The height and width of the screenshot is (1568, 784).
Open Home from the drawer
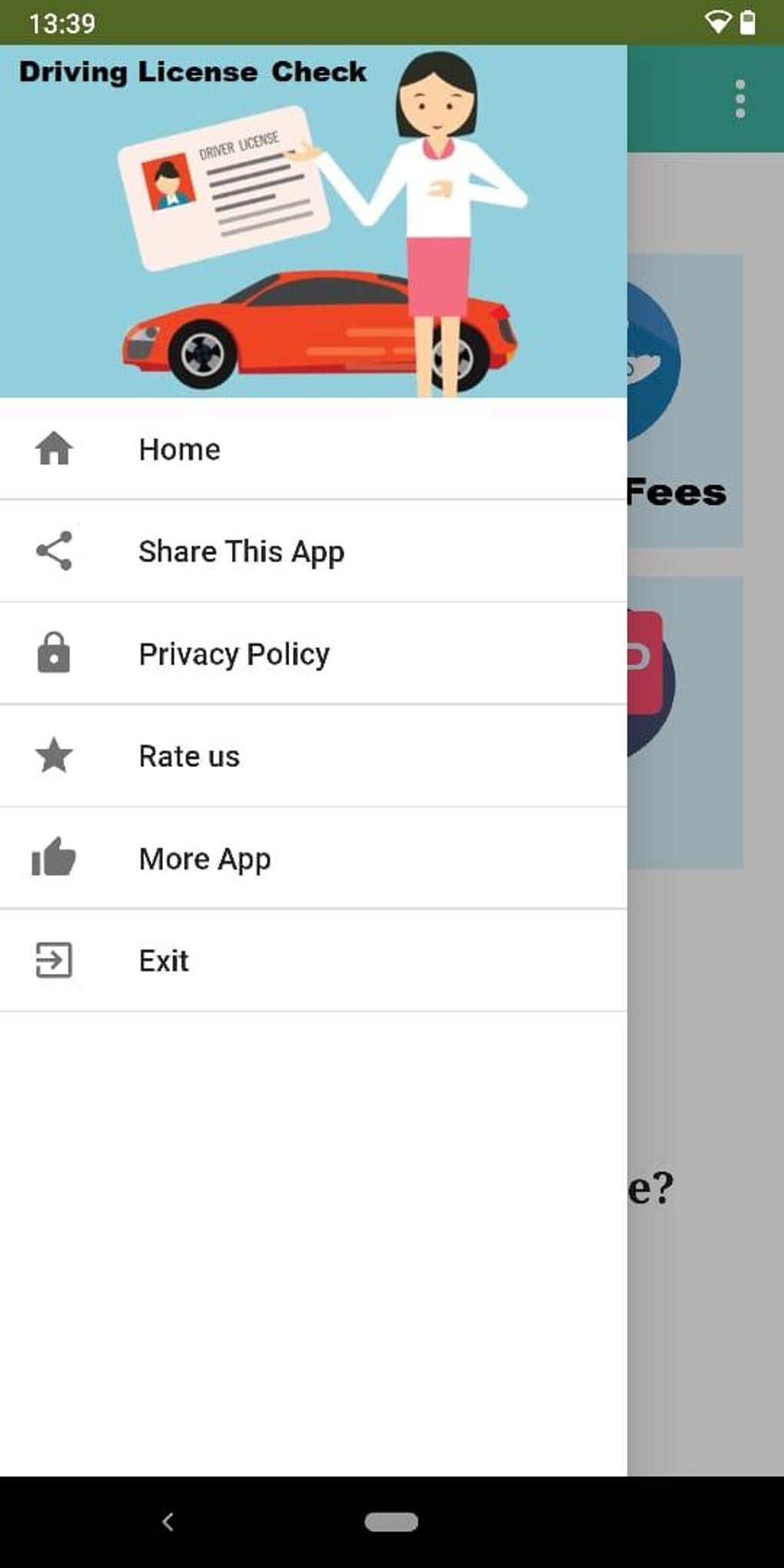tap(179, 450)
